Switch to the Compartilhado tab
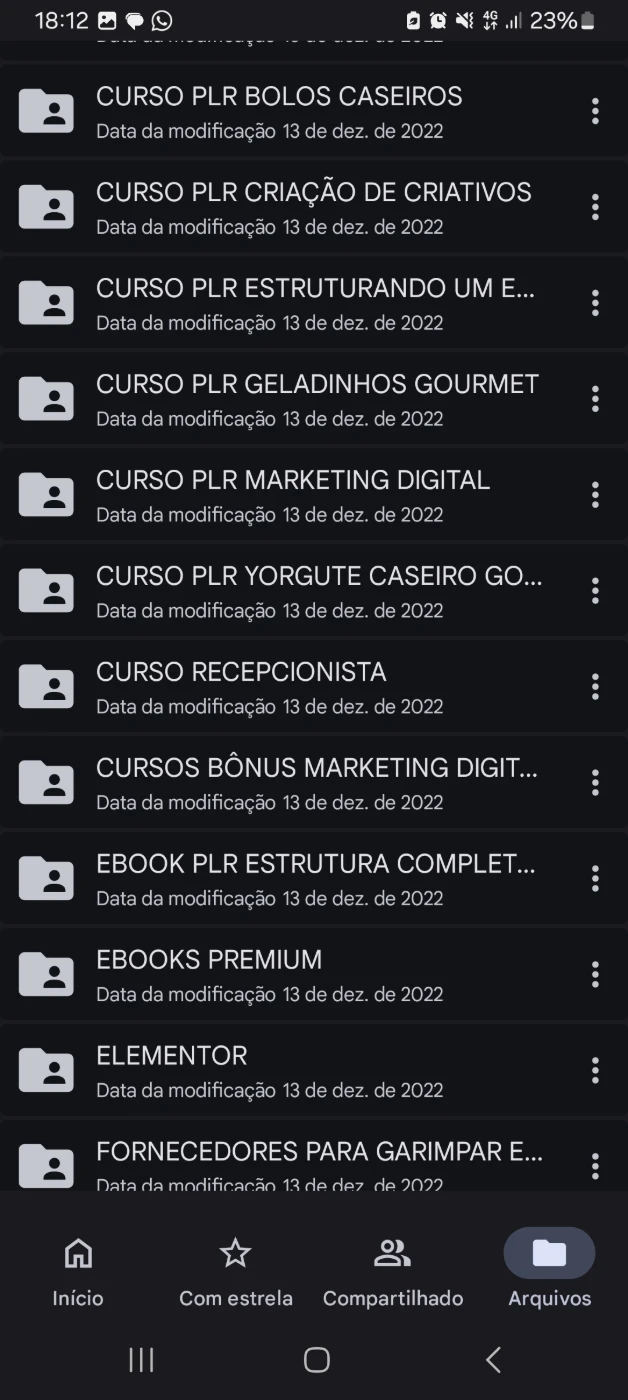 click(393, 1270)
